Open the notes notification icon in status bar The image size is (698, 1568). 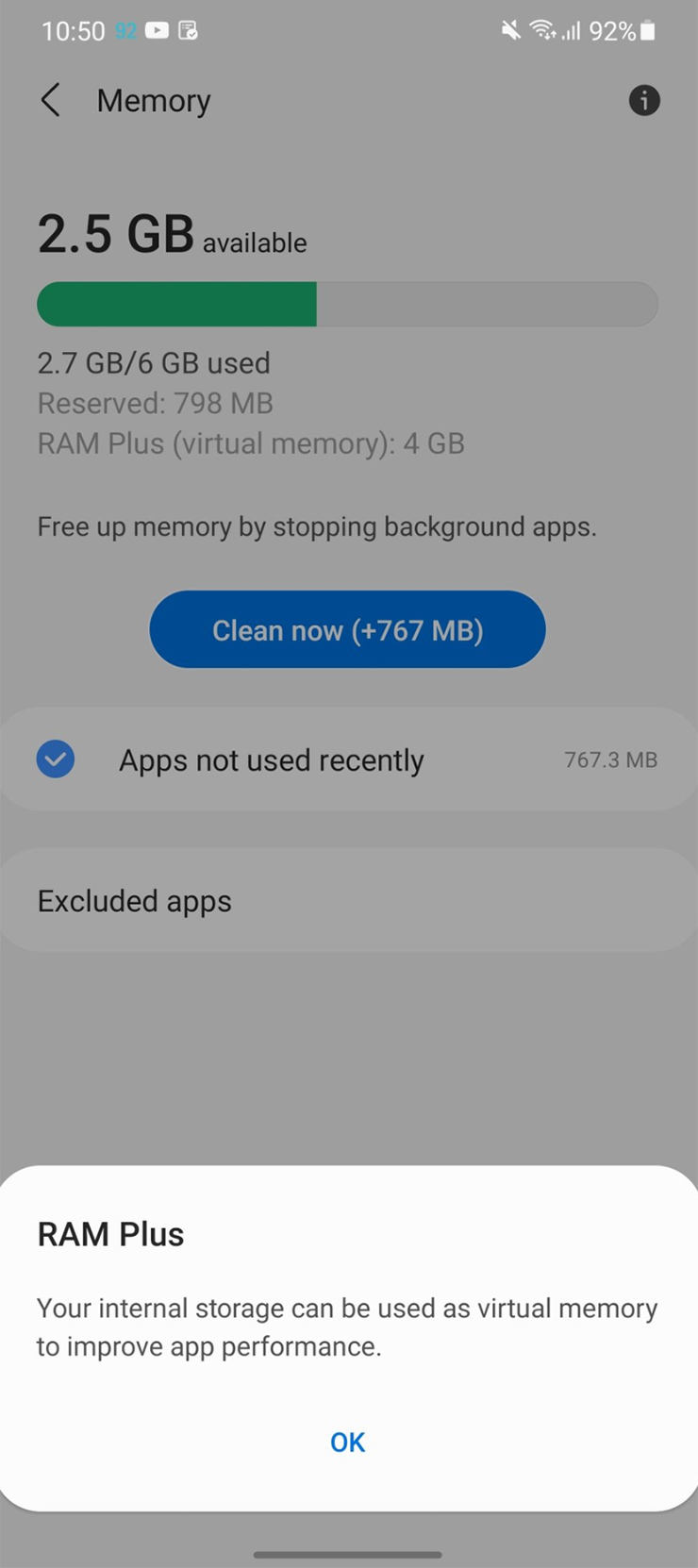click(x=188, y=30)
